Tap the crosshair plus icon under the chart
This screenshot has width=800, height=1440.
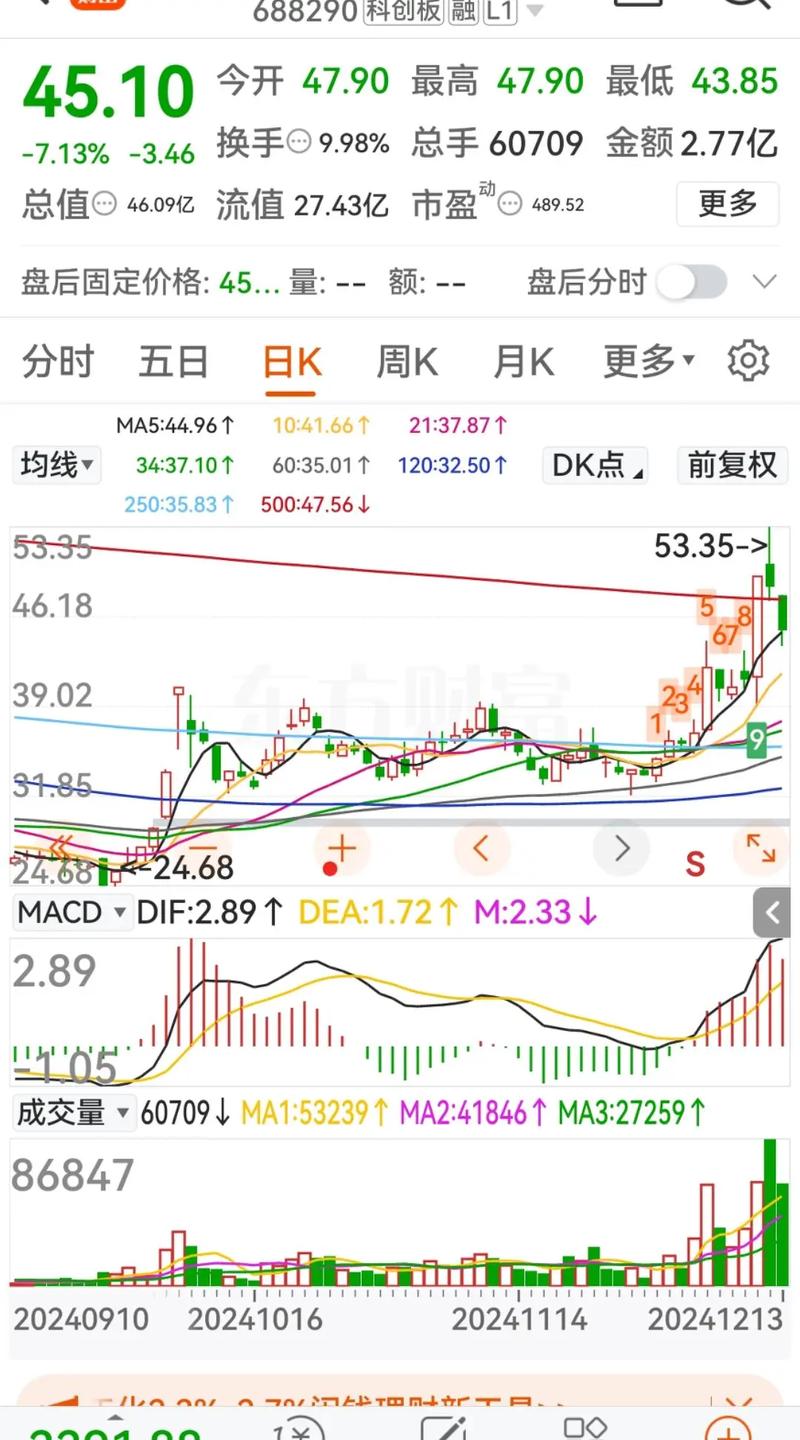tap(340, 848)
